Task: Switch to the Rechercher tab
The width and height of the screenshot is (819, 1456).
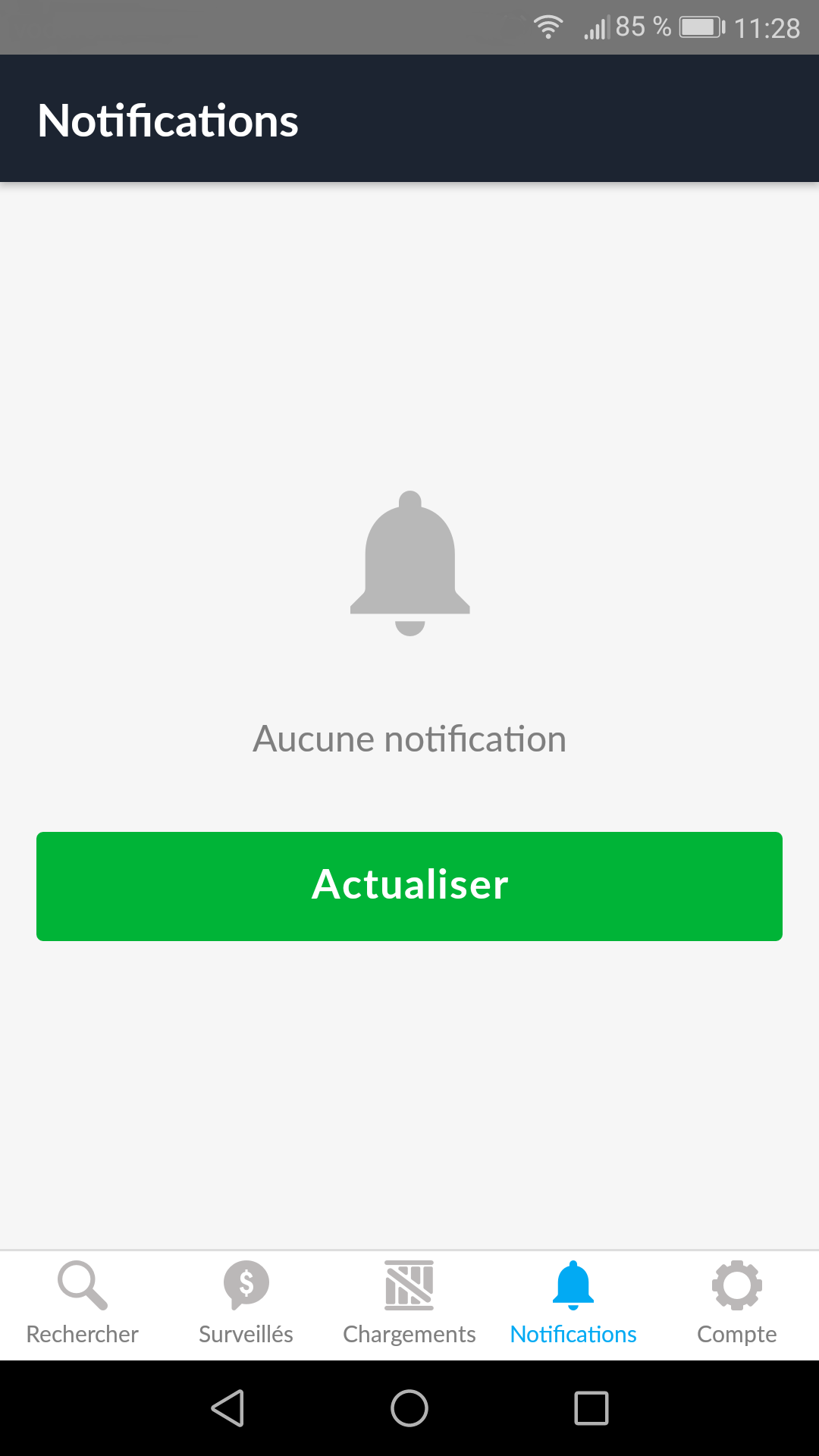Action: [x=82, y=1304]
